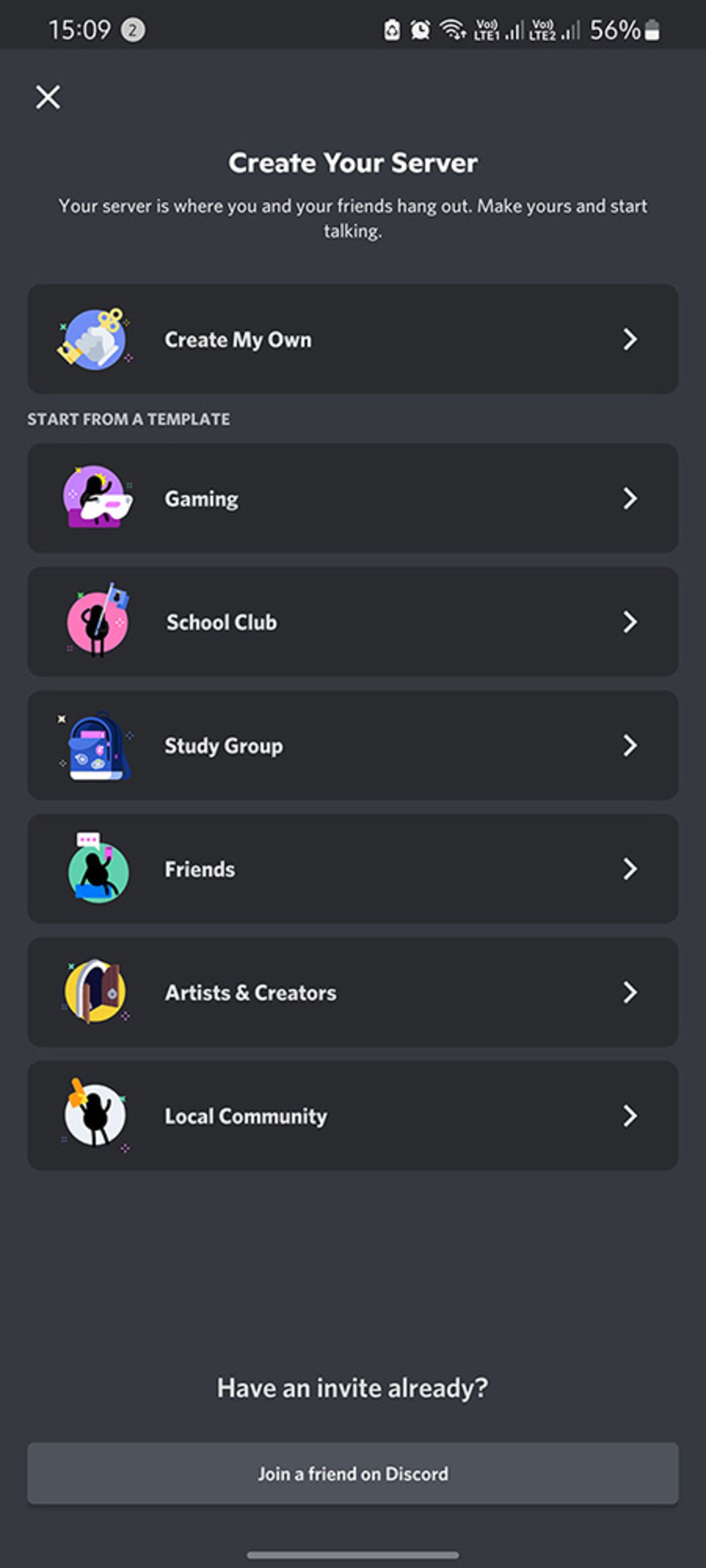Open the Local Community template
Viewport: 706px width, 1568px height.
point(352,1116)
